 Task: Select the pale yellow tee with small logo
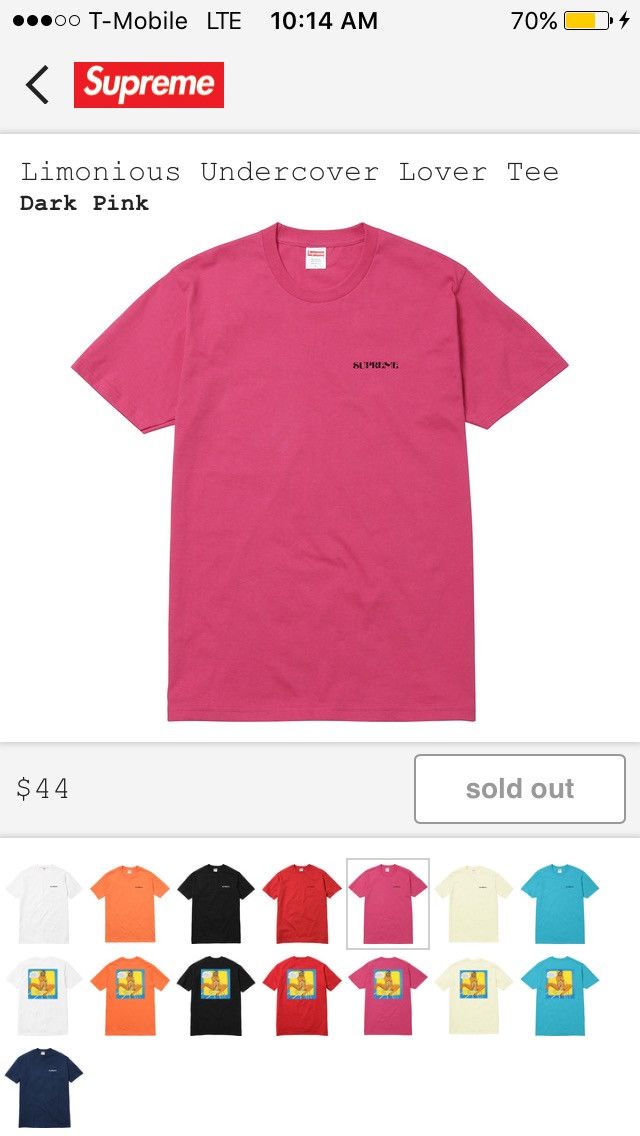pos(474,904)
